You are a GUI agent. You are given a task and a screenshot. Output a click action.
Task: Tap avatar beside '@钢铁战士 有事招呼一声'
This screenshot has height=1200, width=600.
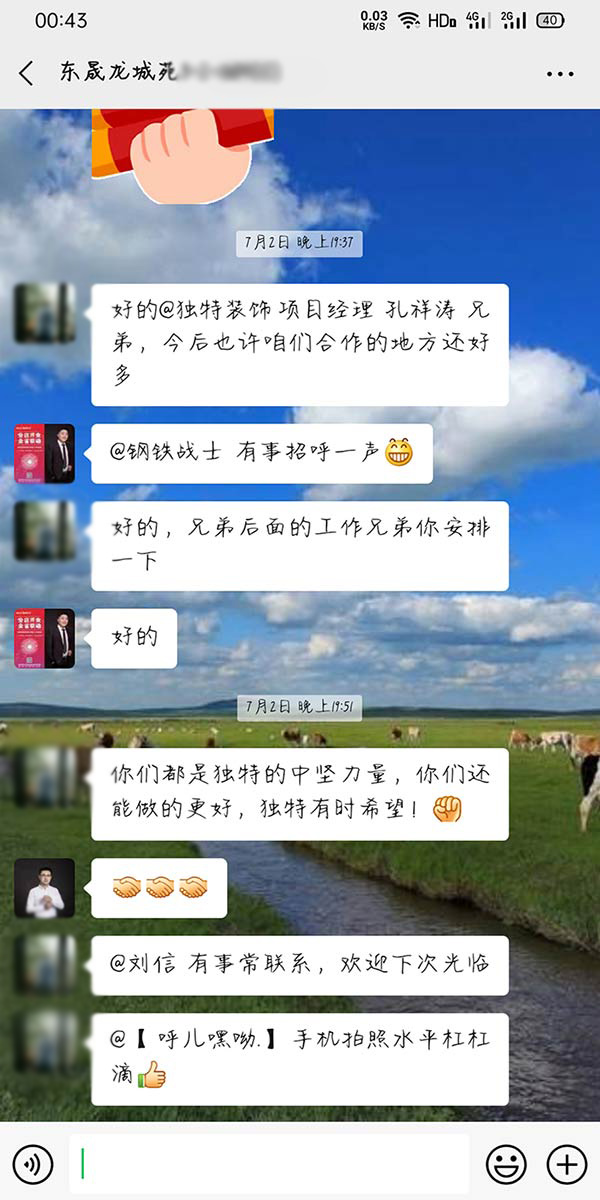coord(44,454)
